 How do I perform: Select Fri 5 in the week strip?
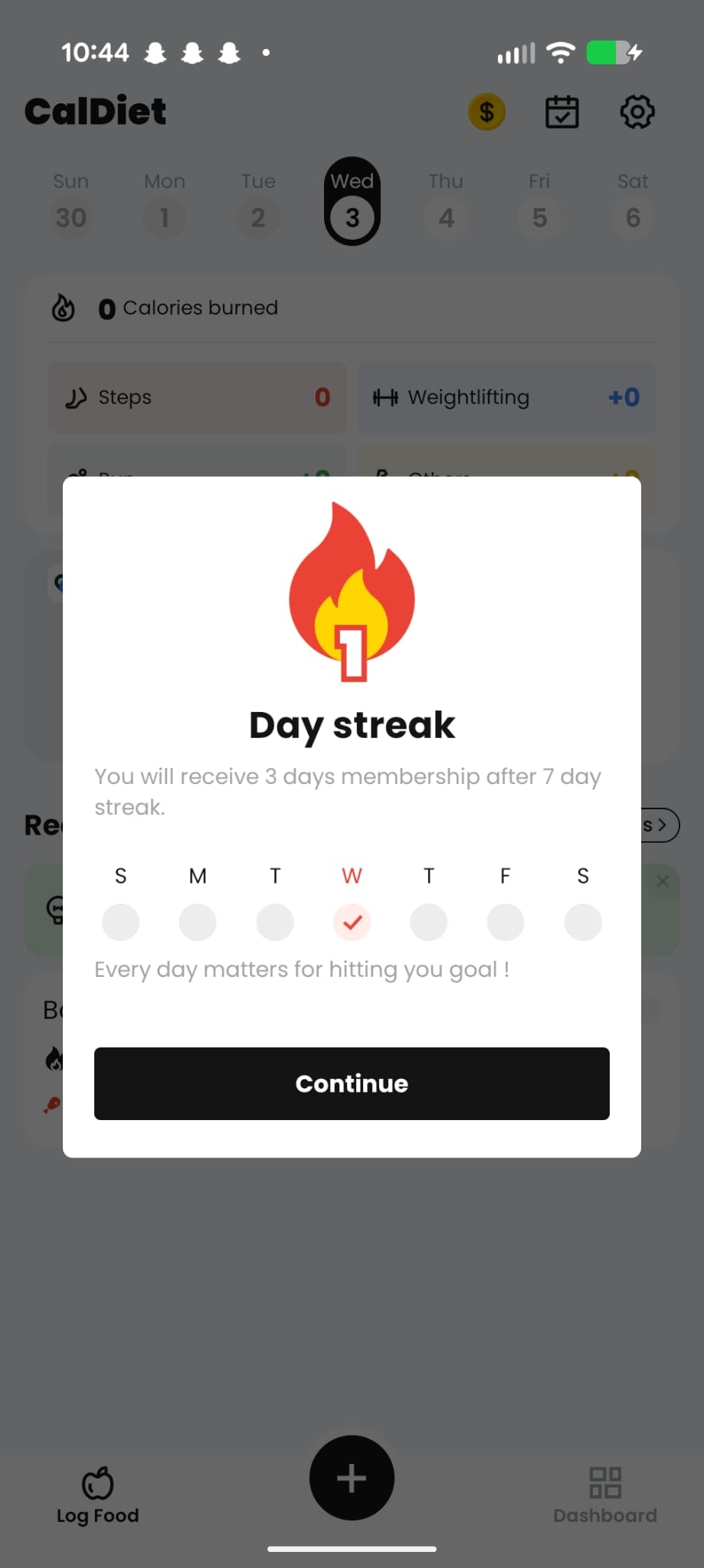[x=539, y=202]
